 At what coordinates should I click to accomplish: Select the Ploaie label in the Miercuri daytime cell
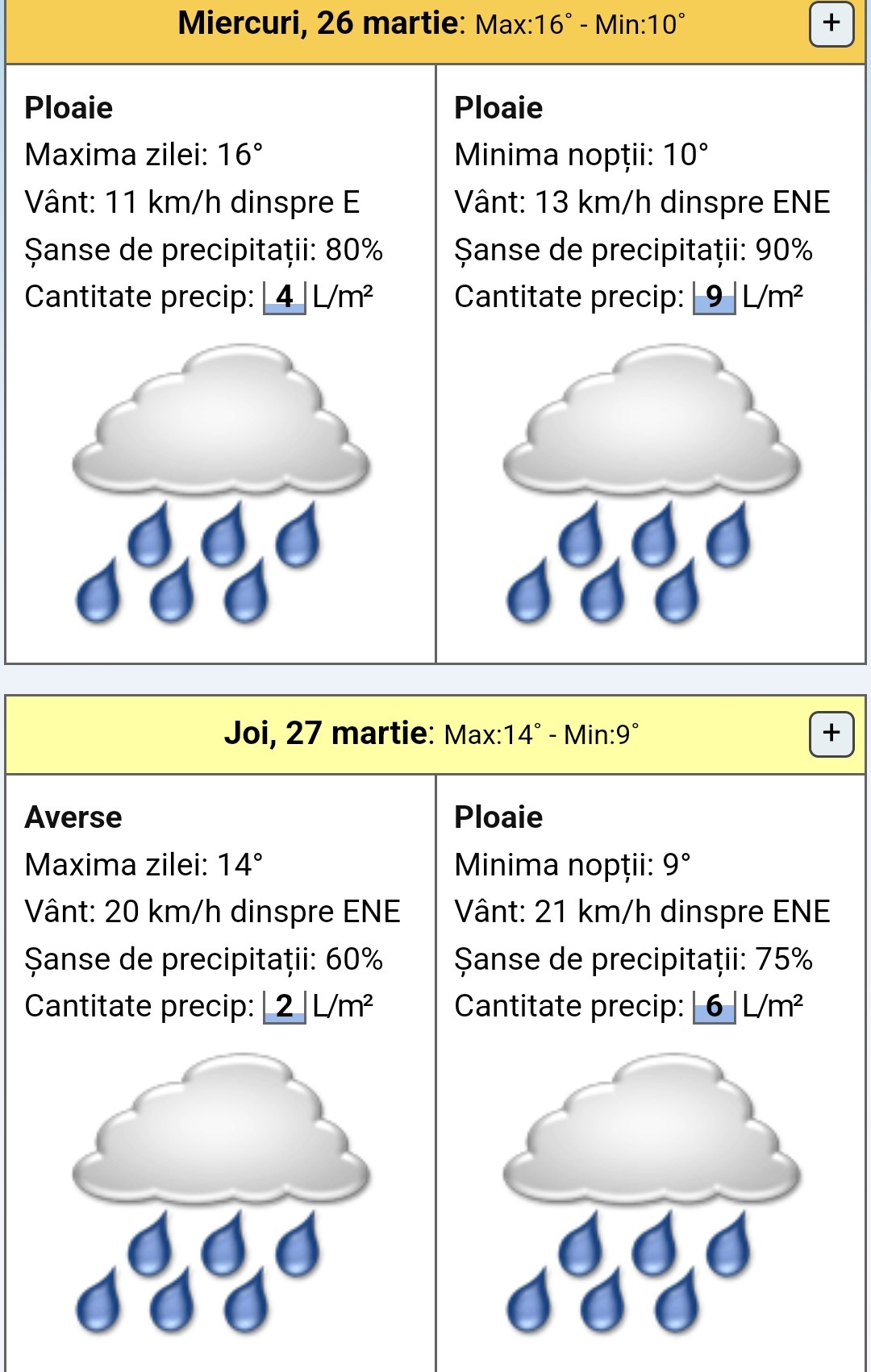(x=68, y=107)
